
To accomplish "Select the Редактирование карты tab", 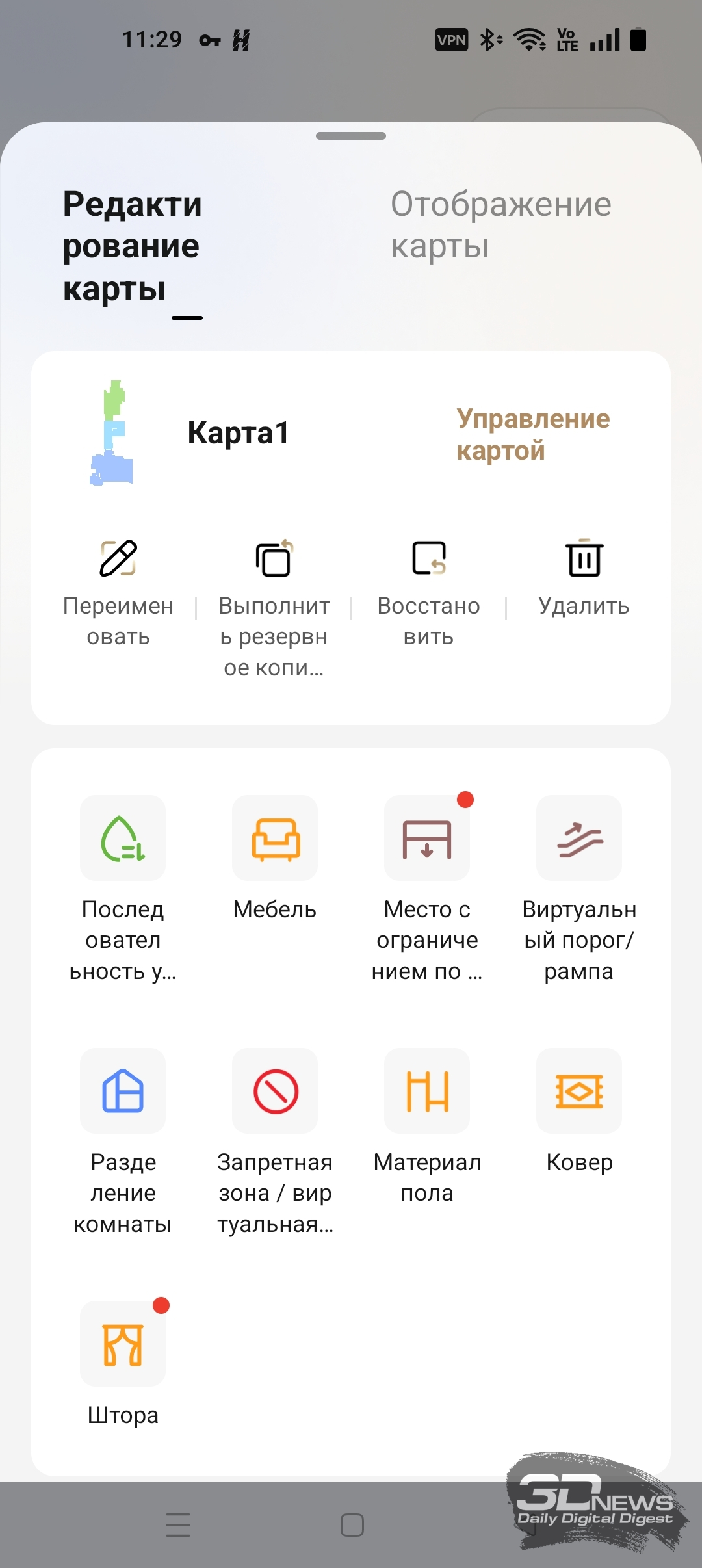I will point(133,246).
